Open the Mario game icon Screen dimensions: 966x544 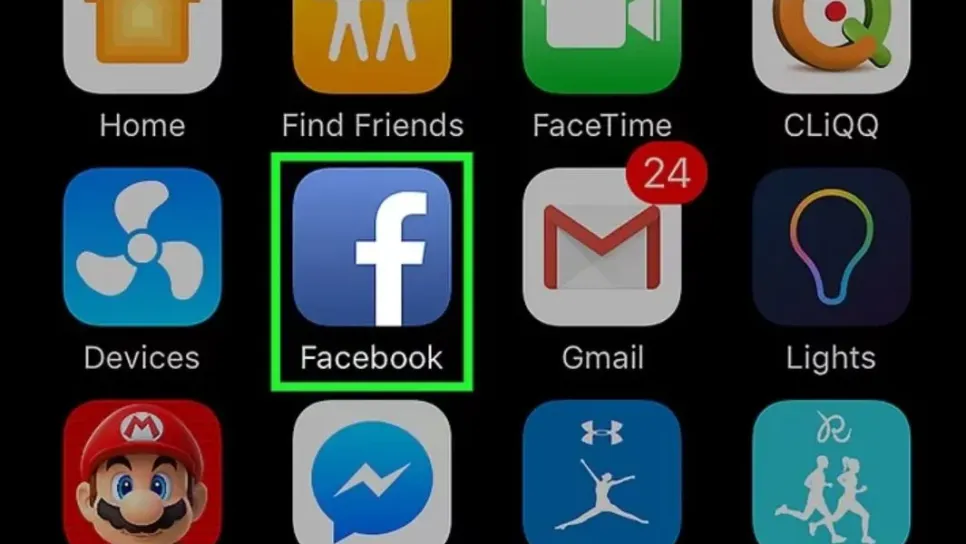142,475
